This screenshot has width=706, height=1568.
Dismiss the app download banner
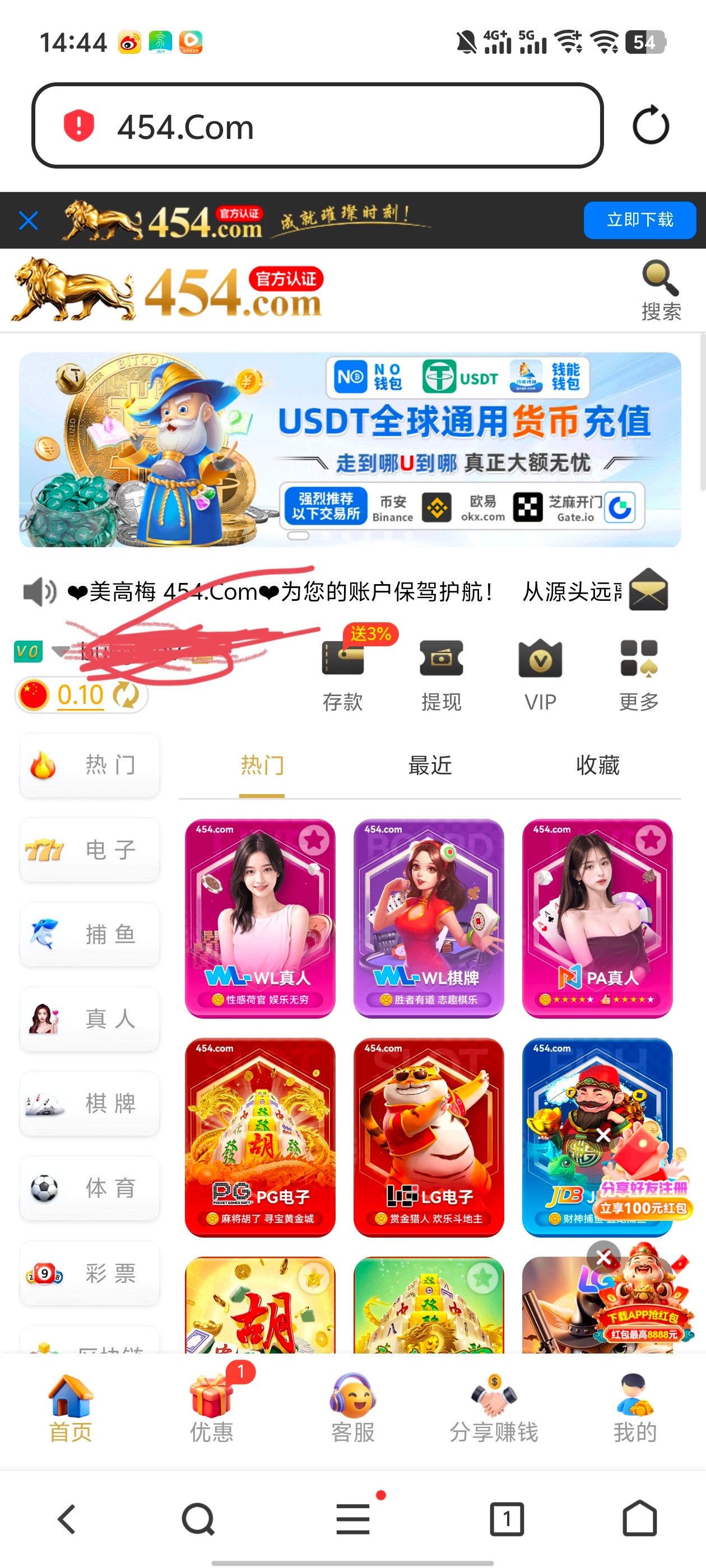tap(28, 220)
